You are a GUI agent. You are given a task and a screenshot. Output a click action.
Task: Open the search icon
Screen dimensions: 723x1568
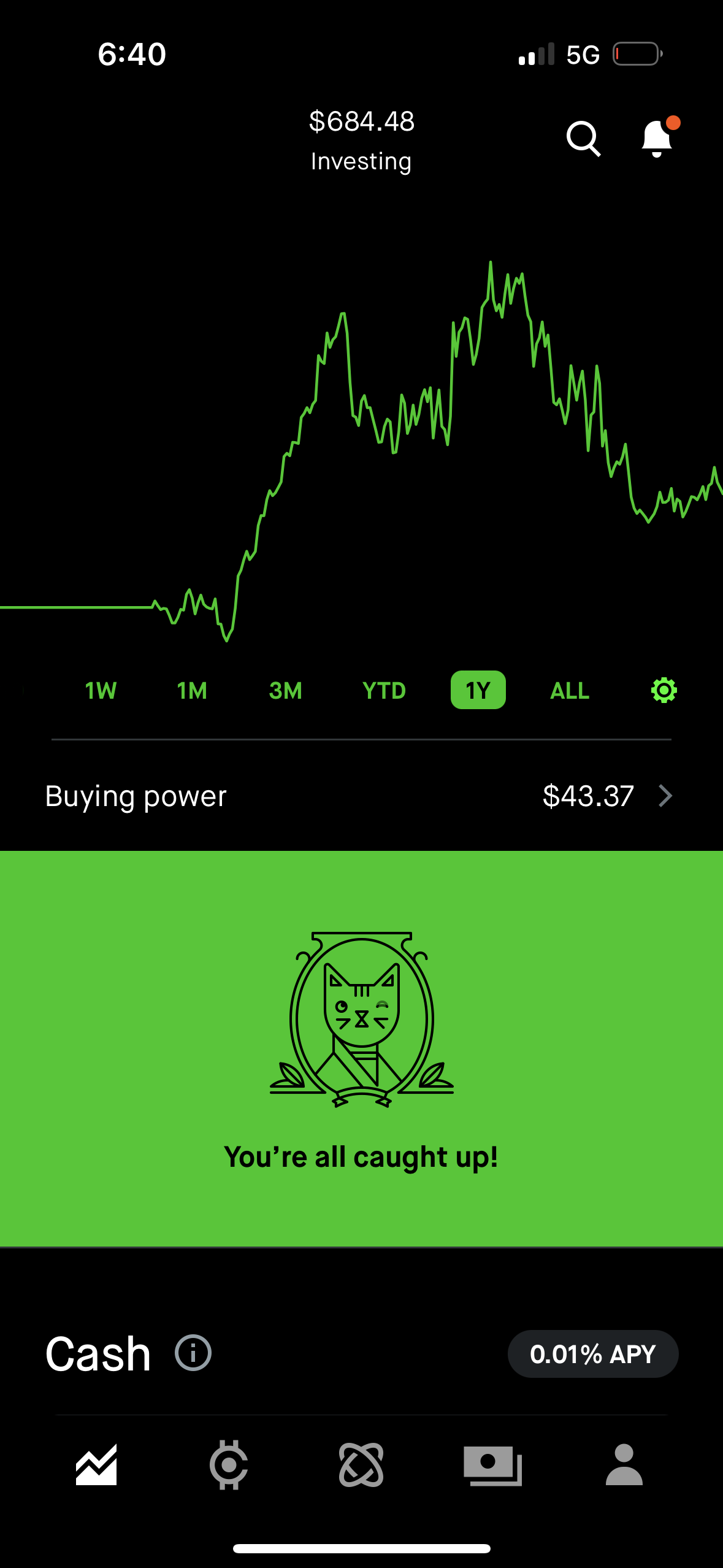tap(583, 140)
